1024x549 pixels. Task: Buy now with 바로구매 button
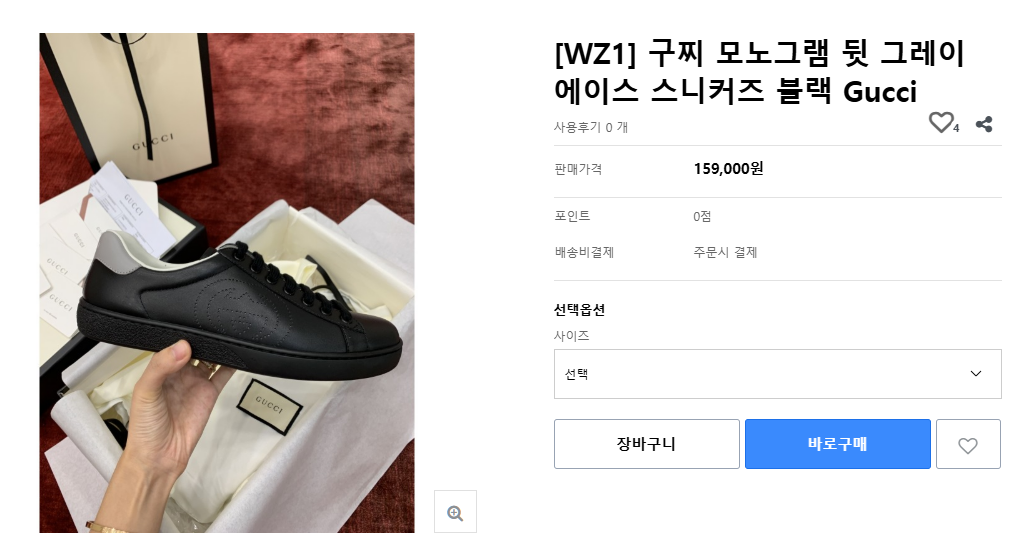coord(837,444)
